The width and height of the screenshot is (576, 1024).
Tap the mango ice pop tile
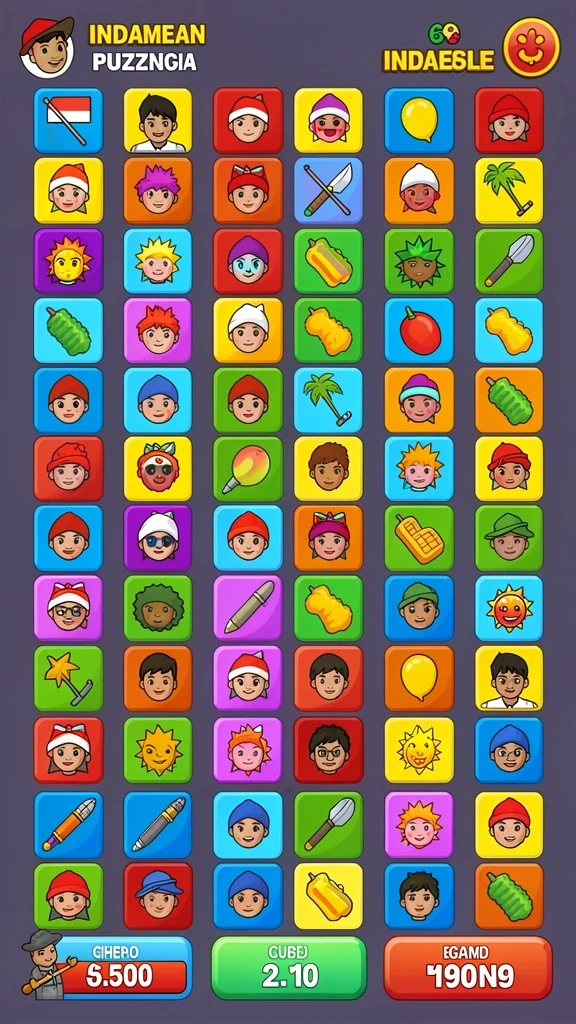[248, 469]
